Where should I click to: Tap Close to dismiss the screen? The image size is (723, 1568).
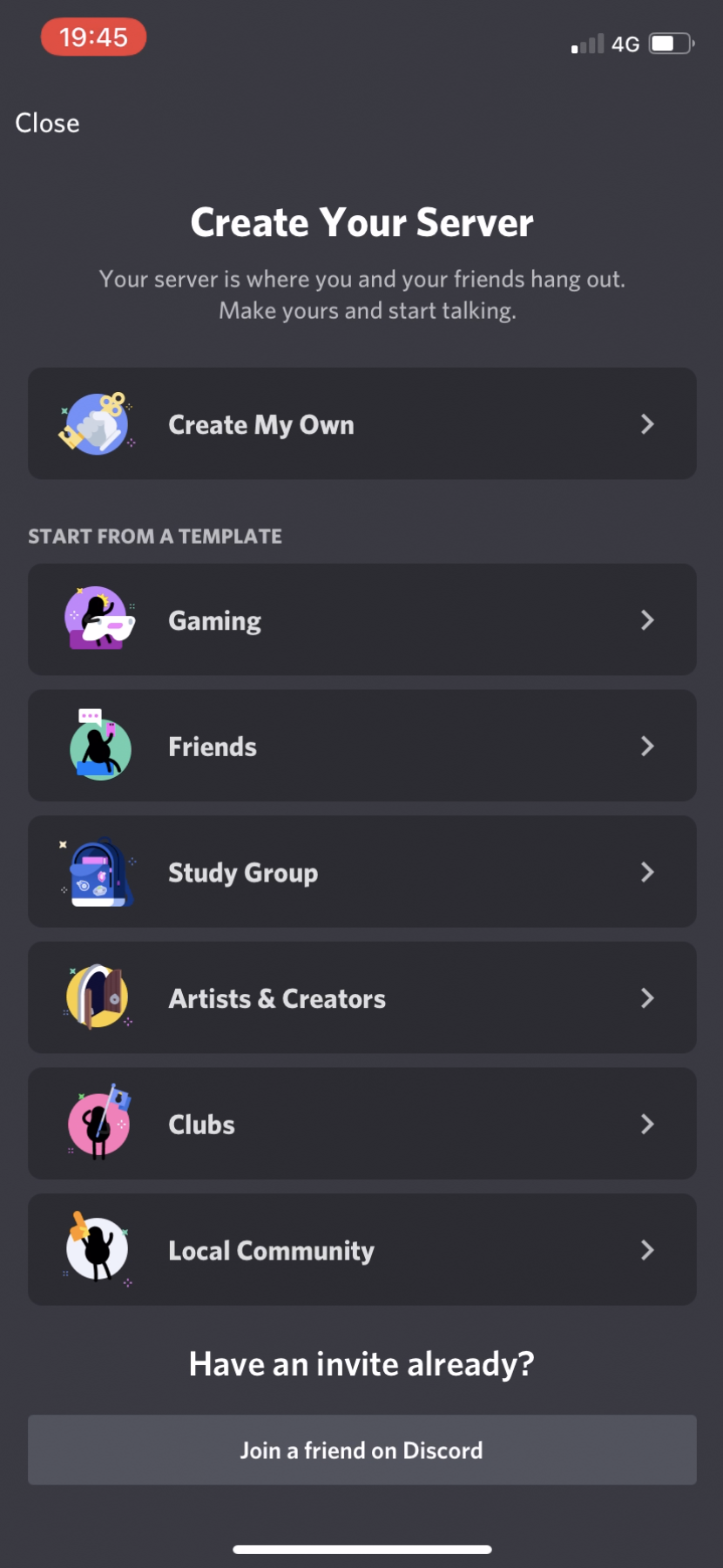47,123
